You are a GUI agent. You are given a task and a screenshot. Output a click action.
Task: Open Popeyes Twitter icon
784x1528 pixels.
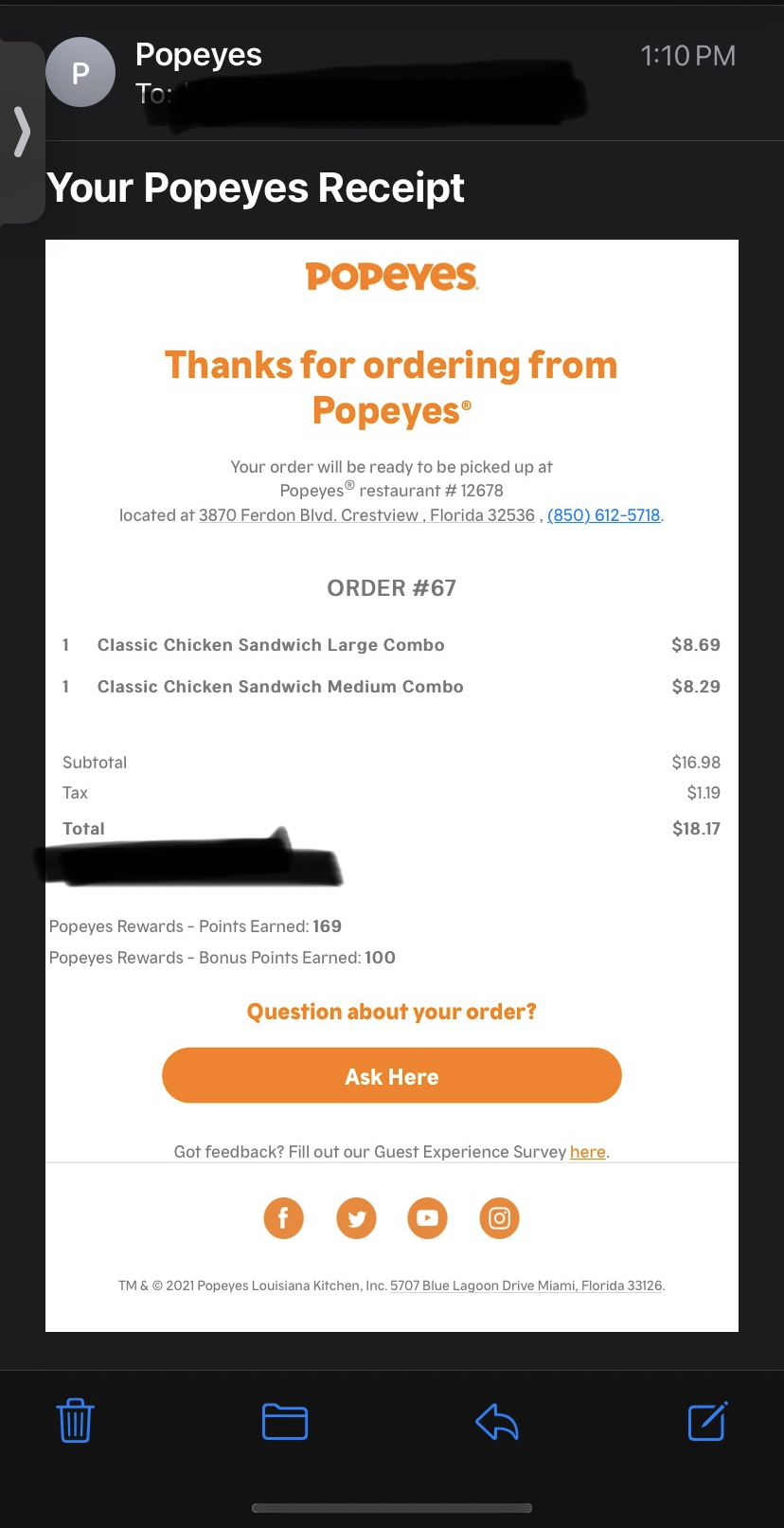click(356, 1218)
